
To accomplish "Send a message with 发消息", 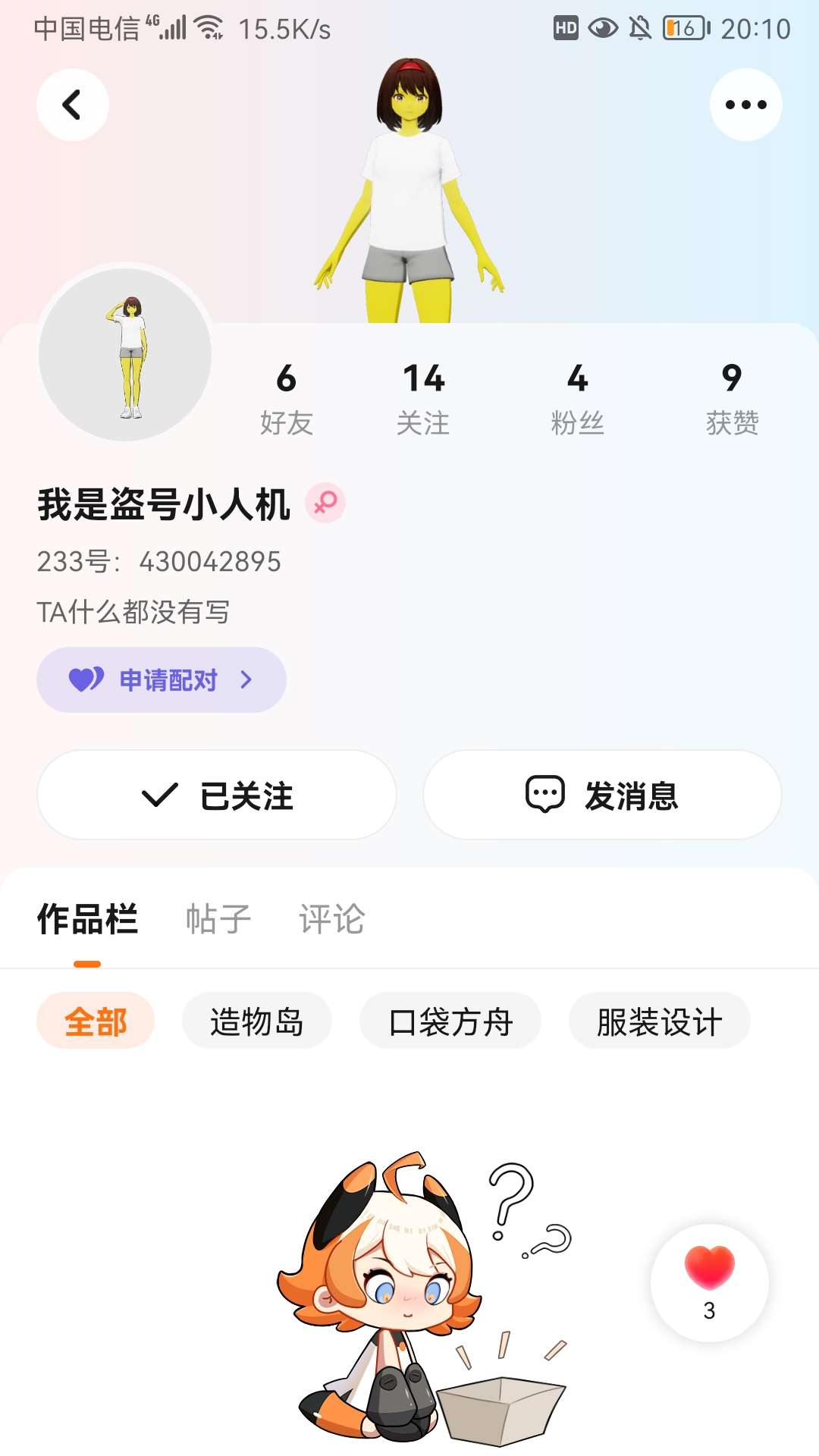I will (x=602, y=795).
